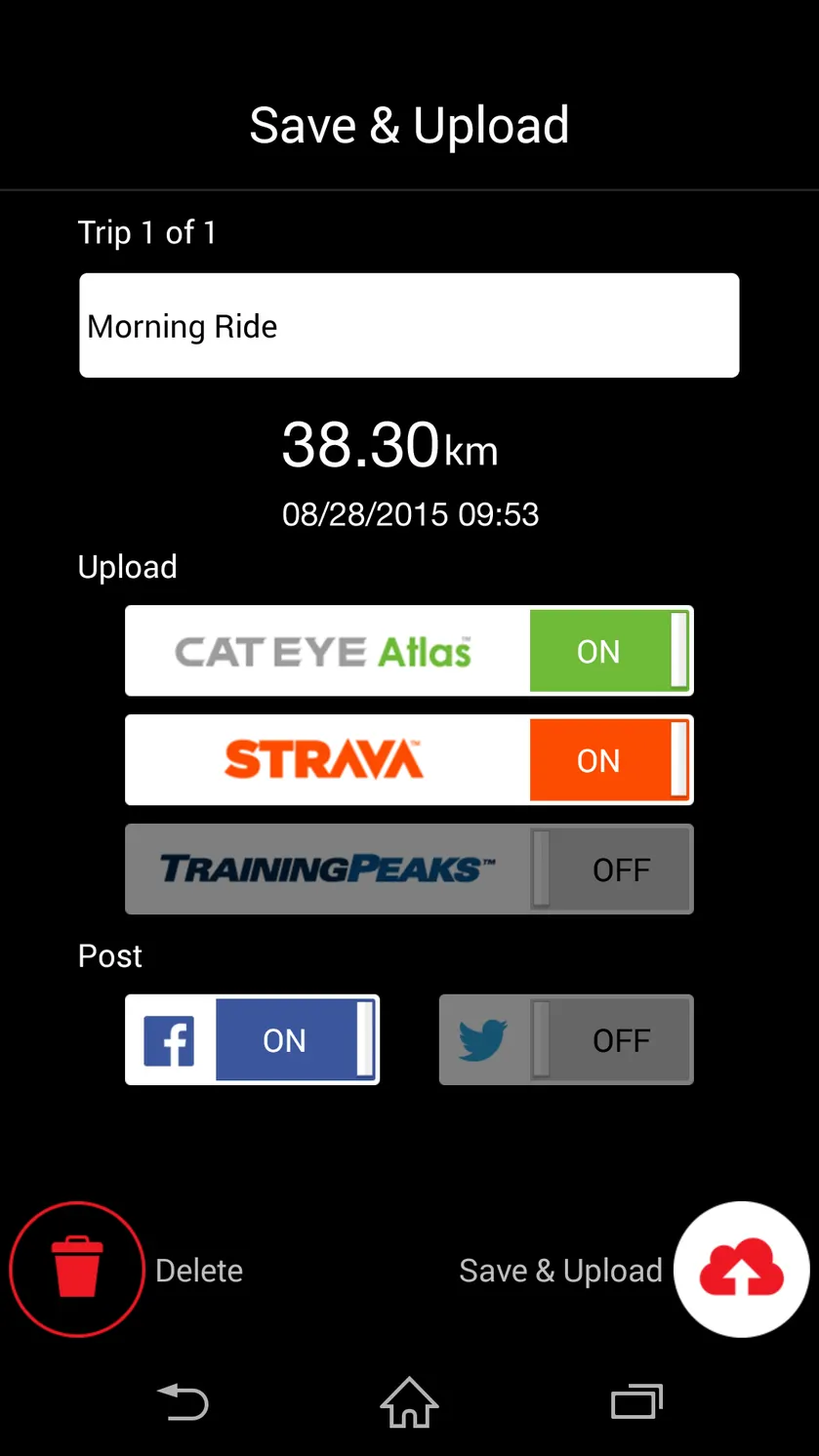Image resolution: width=819 pixels, height=1456 pixels.
Task: Delete this trip with the trash button
Action: tap(77, 1269)
